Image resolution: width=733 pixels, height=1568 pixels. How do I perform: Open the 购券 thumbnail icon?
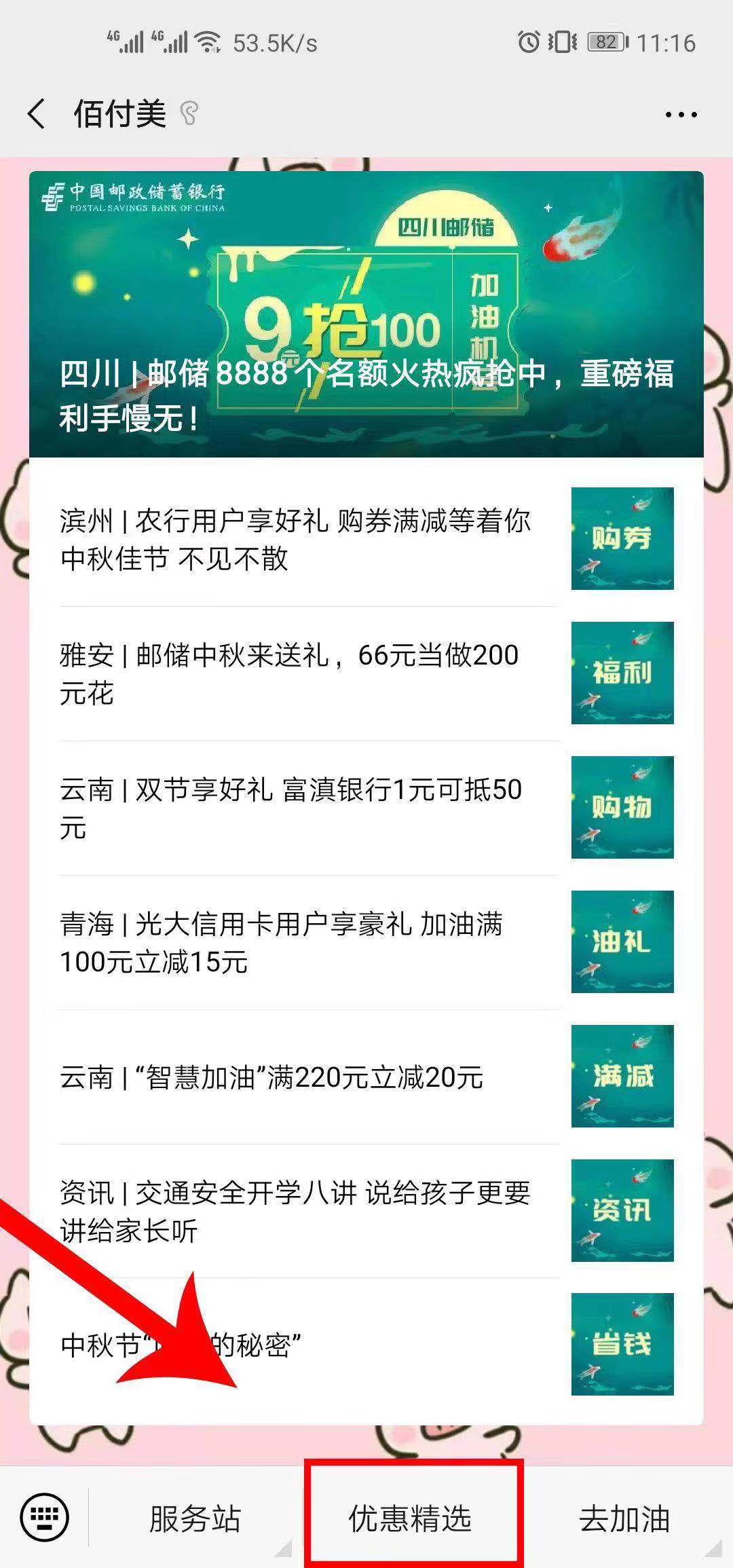[x=621, y=536]
